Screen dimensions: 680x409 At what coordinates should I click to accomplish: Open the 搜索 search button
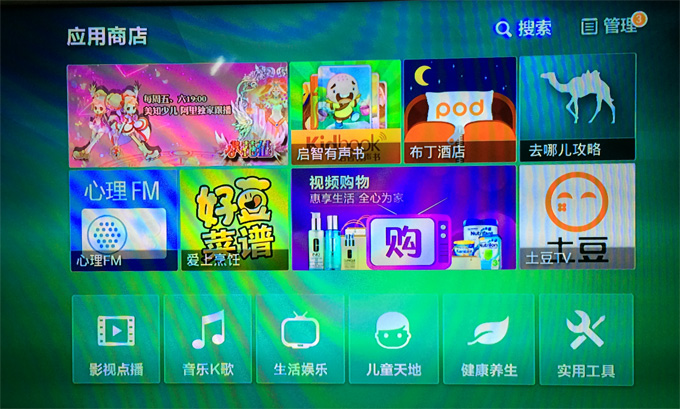coord(523,28)
